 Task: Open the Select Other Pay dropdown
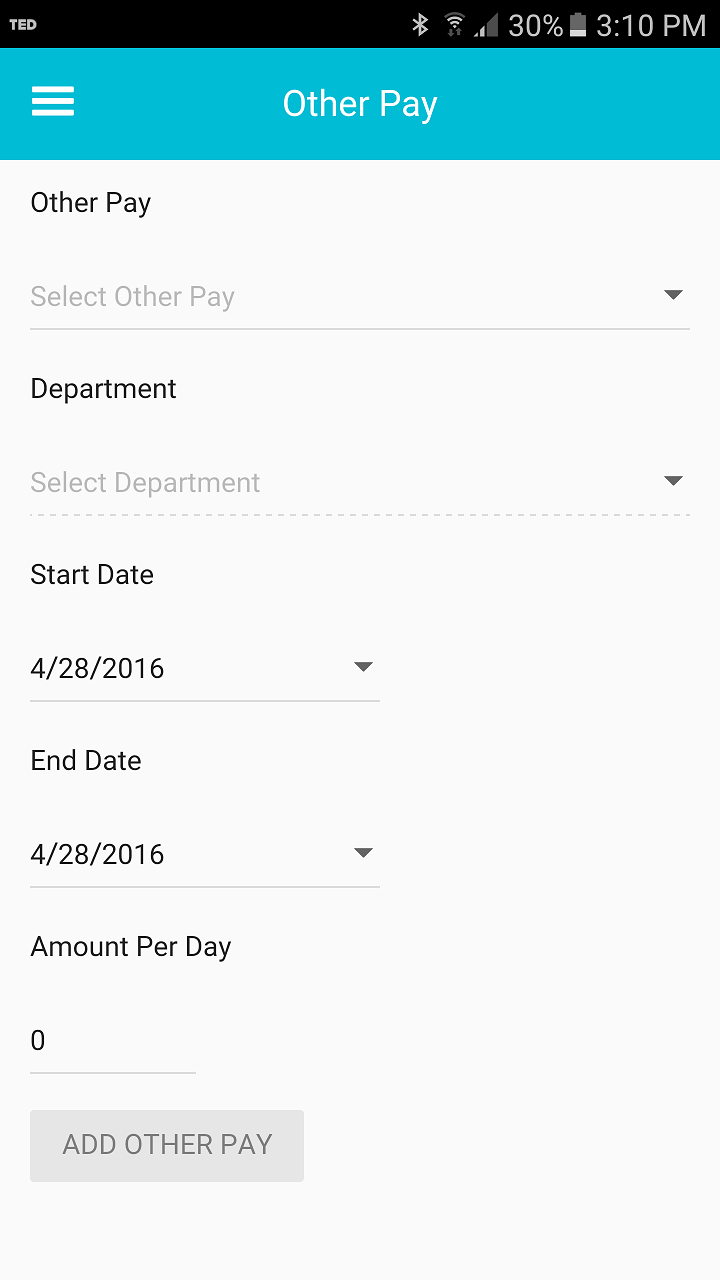pos(360,296)
